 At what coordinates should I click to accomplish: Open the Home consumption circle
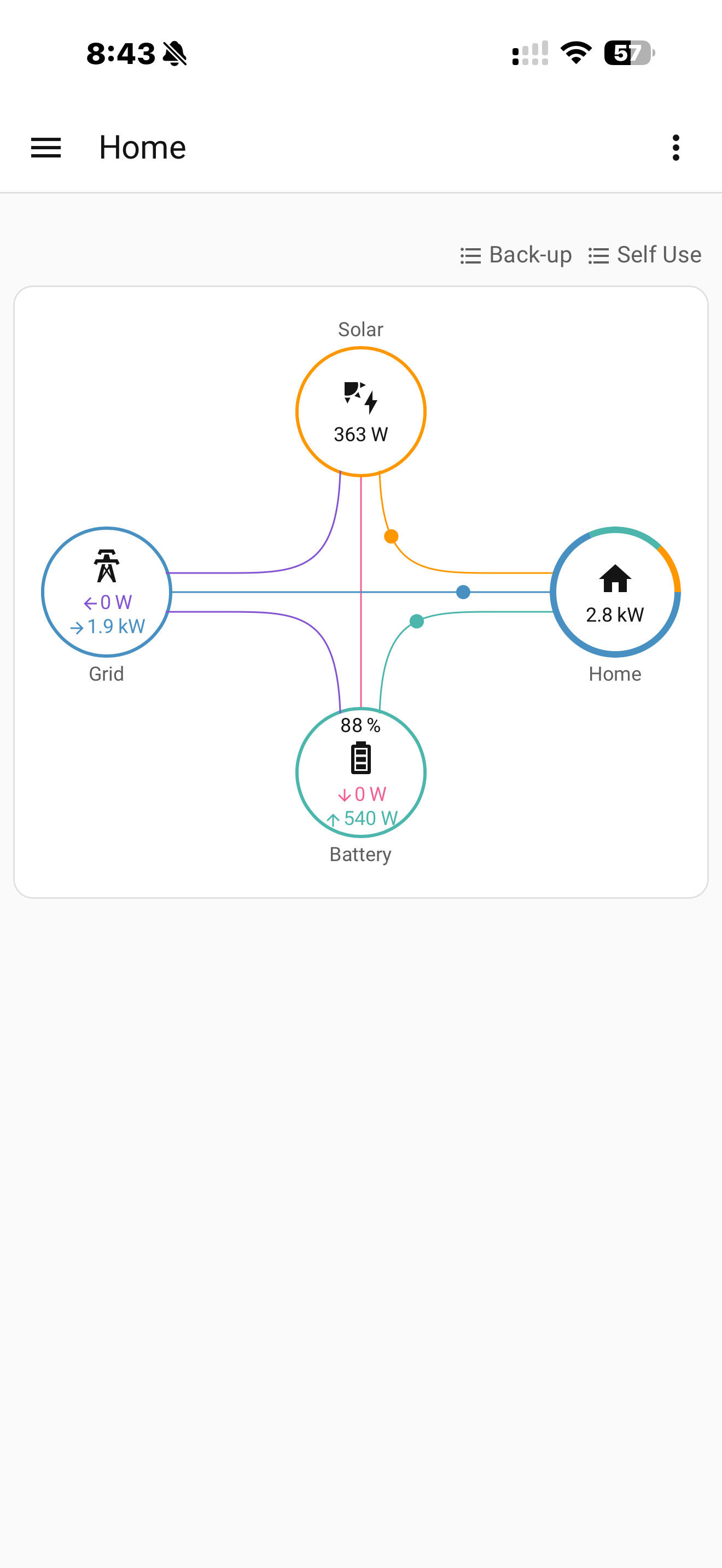pyautogui.click(x=615, y=592)
